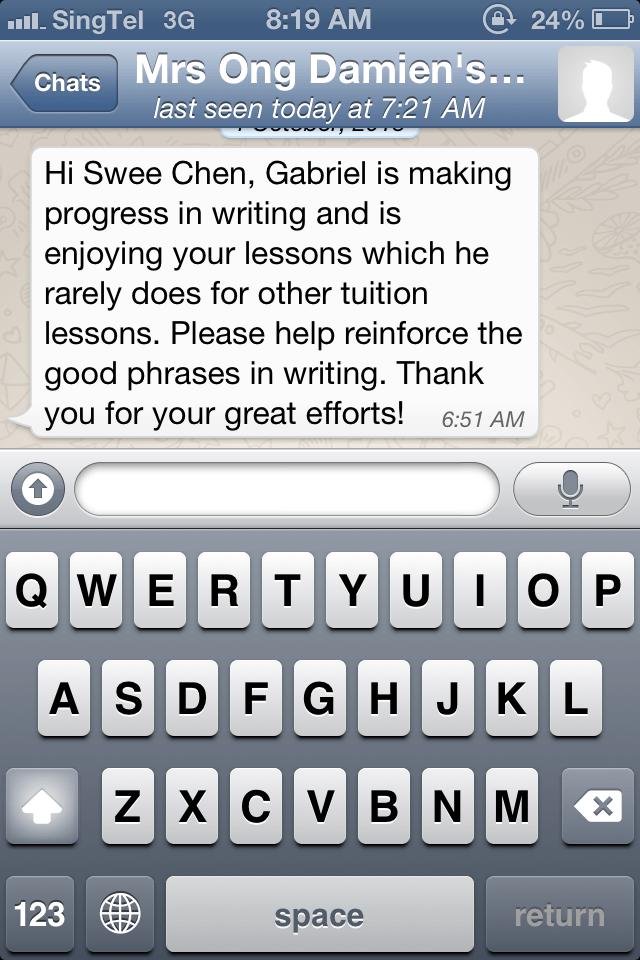Image resolution: width=640 pixels, height=960 pixels.
Task: Record a voice message with microphone
Action: point(571,489)
